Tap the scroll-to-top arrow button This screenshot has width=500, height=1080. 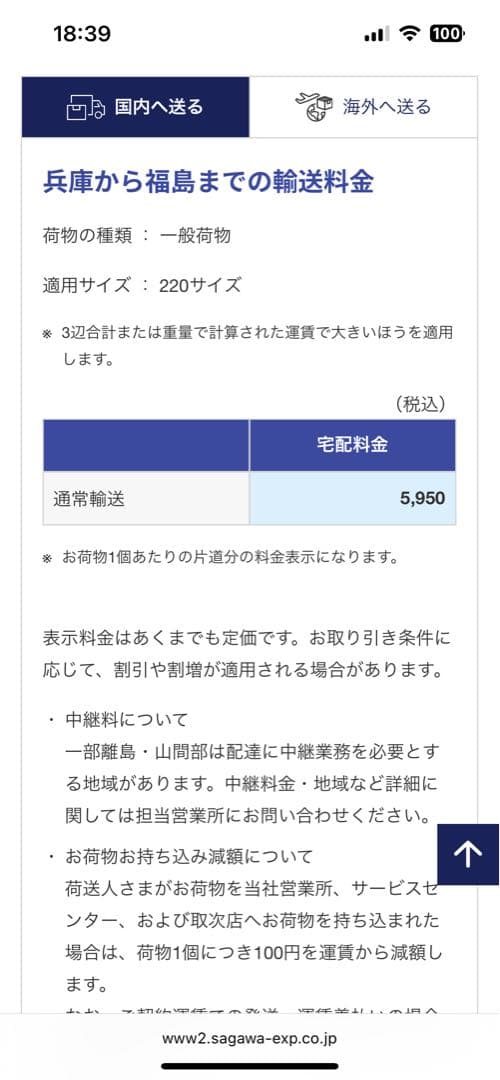[x=468, y=854]
